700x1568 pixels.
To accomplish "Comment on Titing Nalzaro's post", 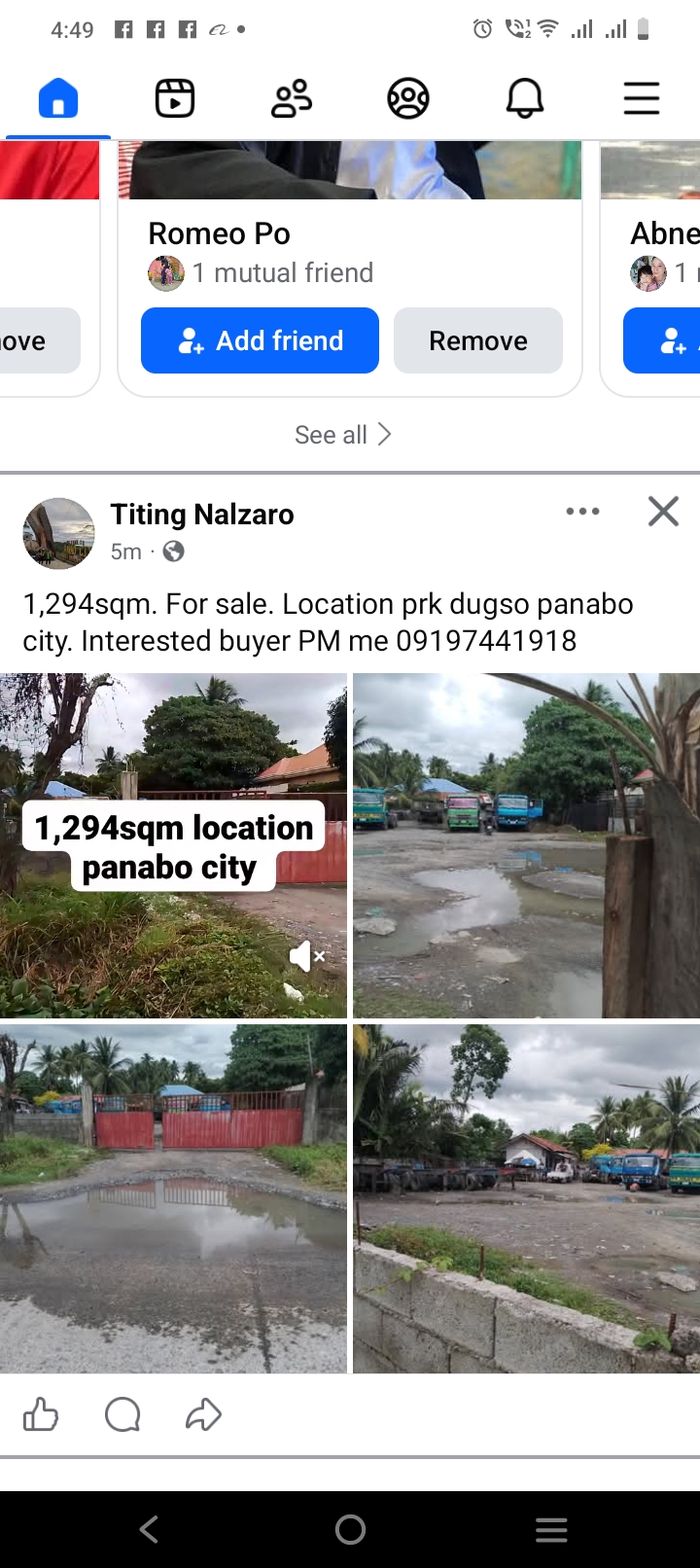I will point(122,1414).
